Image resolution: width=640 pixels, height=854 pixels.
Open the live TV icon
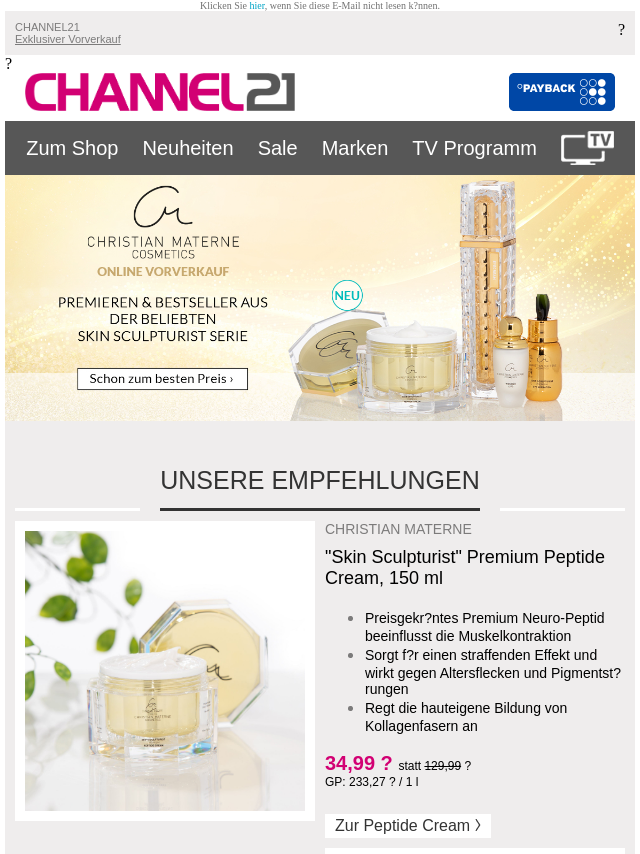[587, 147]
